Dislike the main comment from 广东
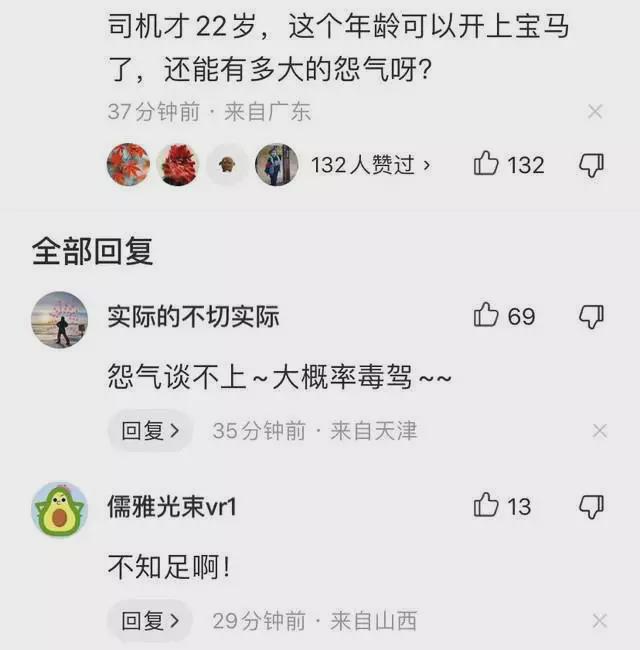 tap(593, 164)
